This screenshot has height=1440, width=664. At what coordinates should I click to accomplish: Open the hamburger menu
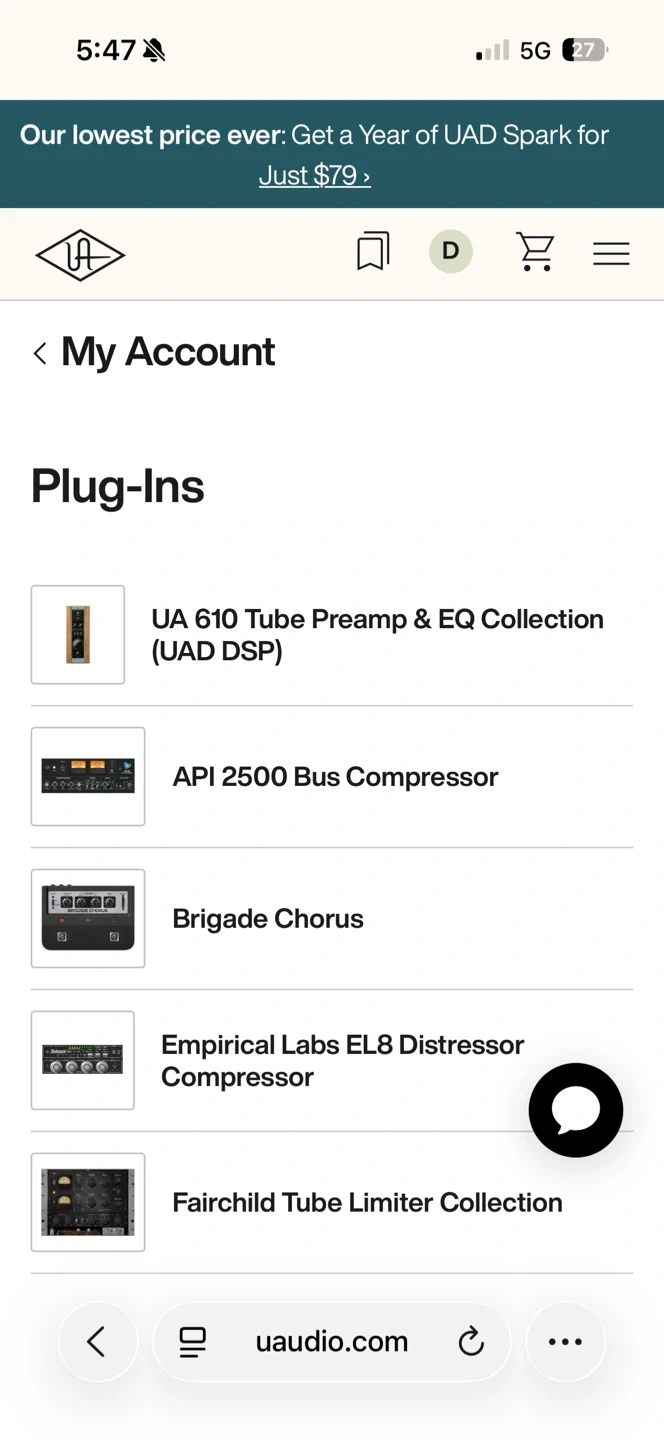coord(611,254)
